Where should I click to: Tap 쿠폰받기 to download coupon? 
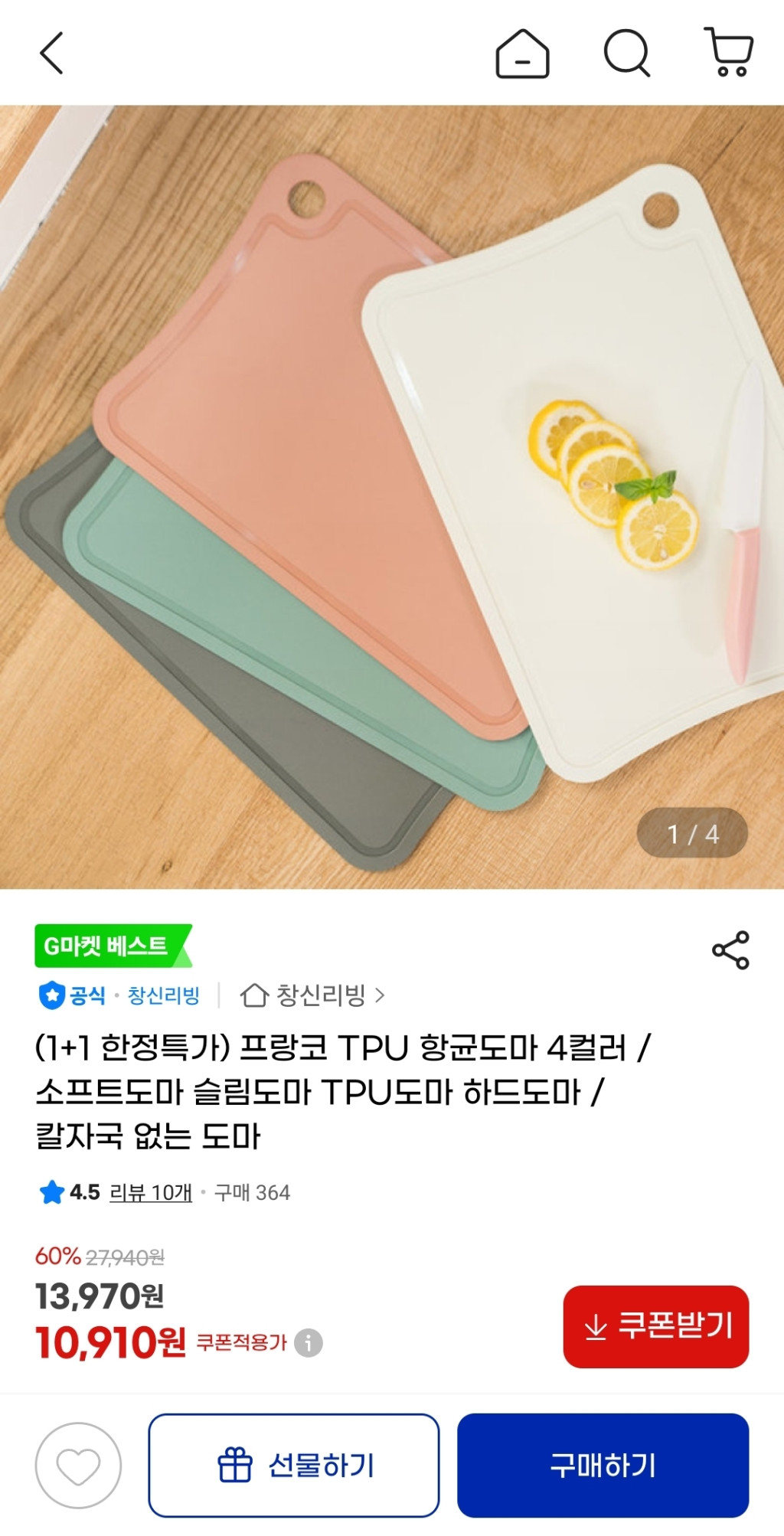click(655, 1326)
